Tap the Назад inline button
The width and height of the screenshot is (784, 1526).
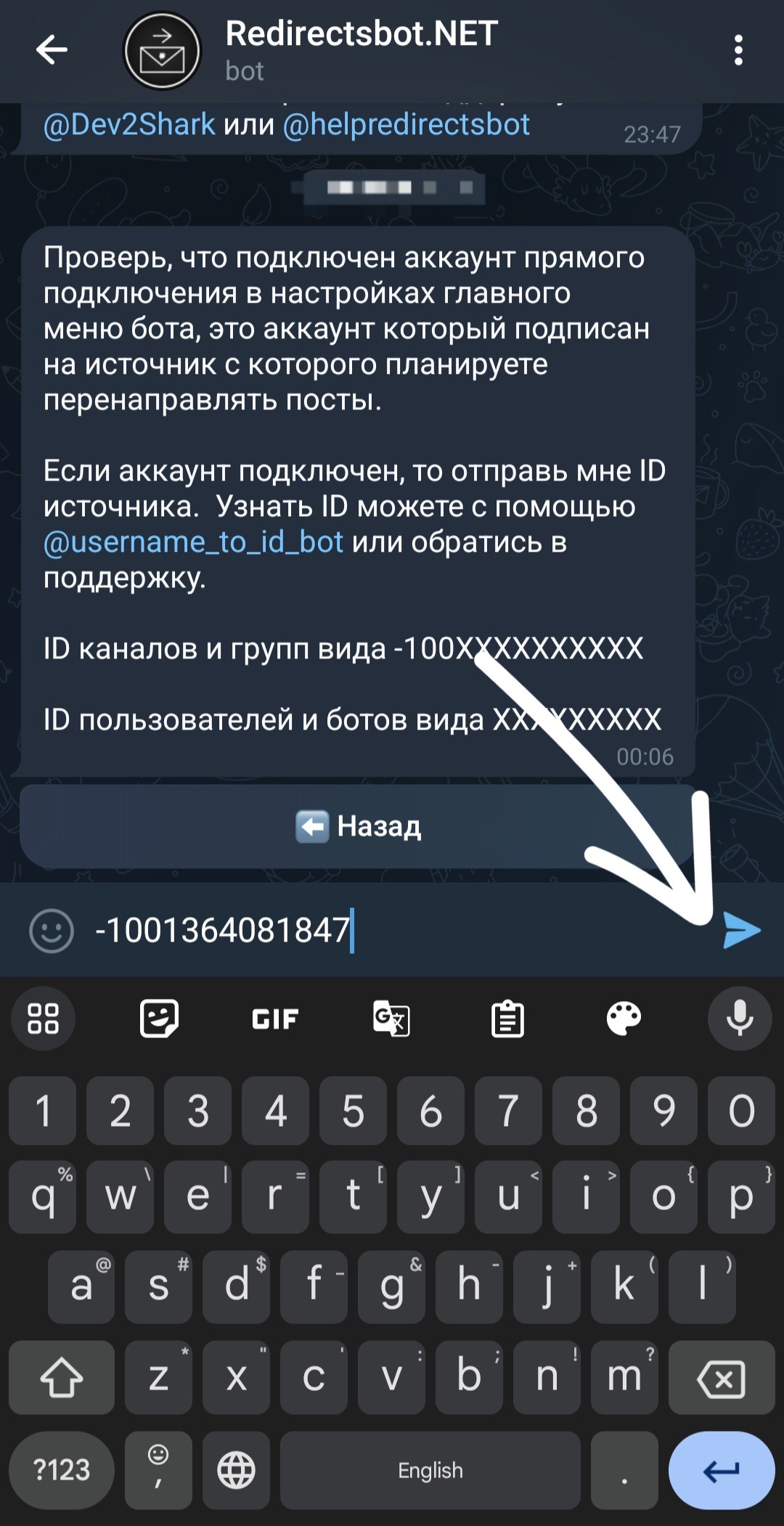coord(358,826)
